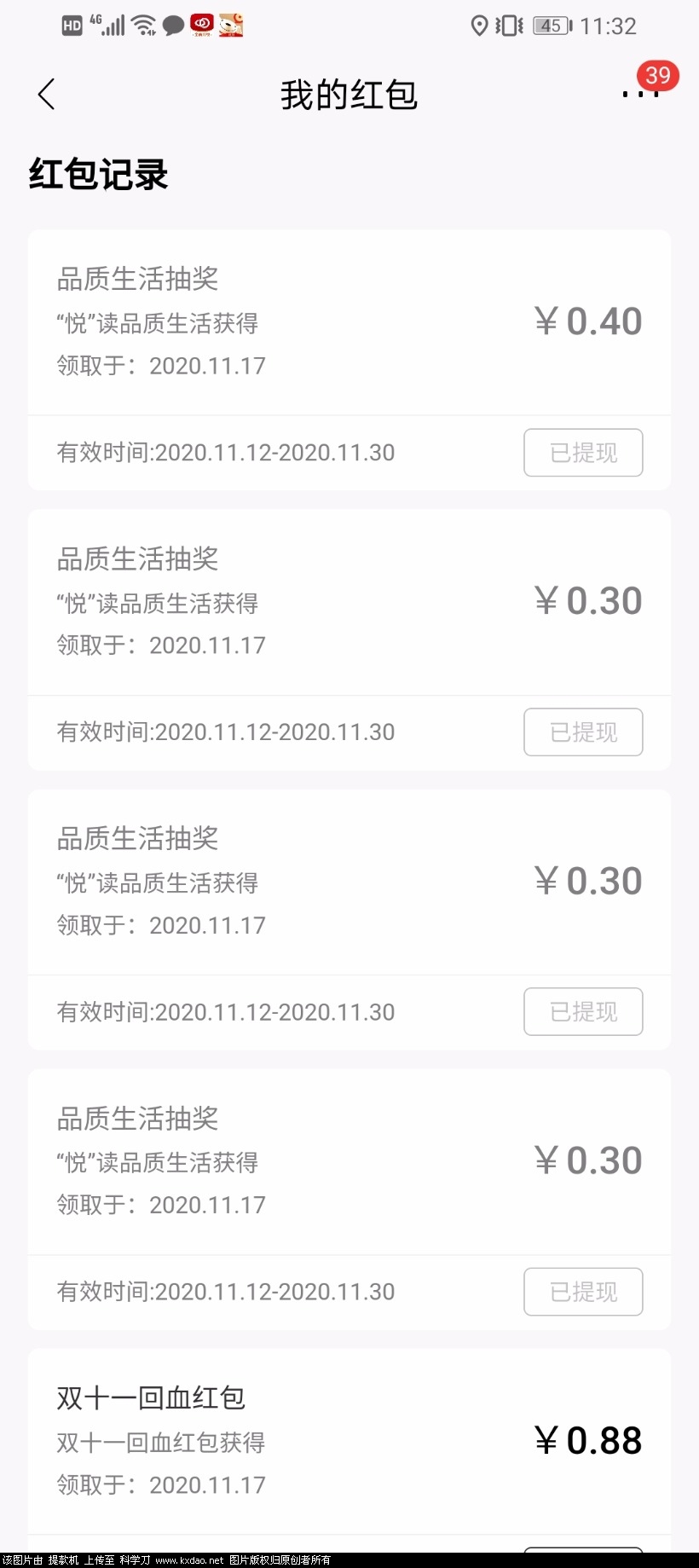Tap the red app notification icon in status bar
This screenshot has width=699, height=1568.
201,25
